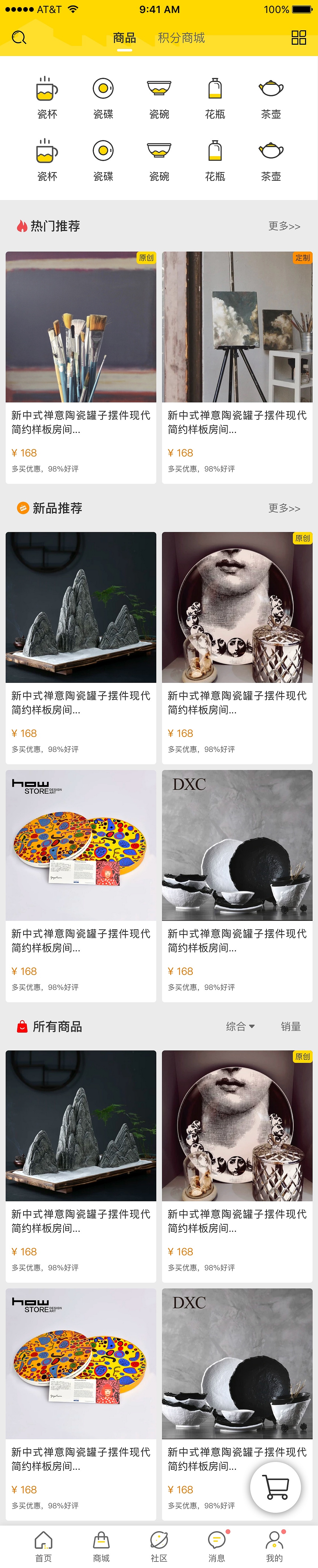
Task: Select the 商品 tab
Action: [x=125, y=38]
